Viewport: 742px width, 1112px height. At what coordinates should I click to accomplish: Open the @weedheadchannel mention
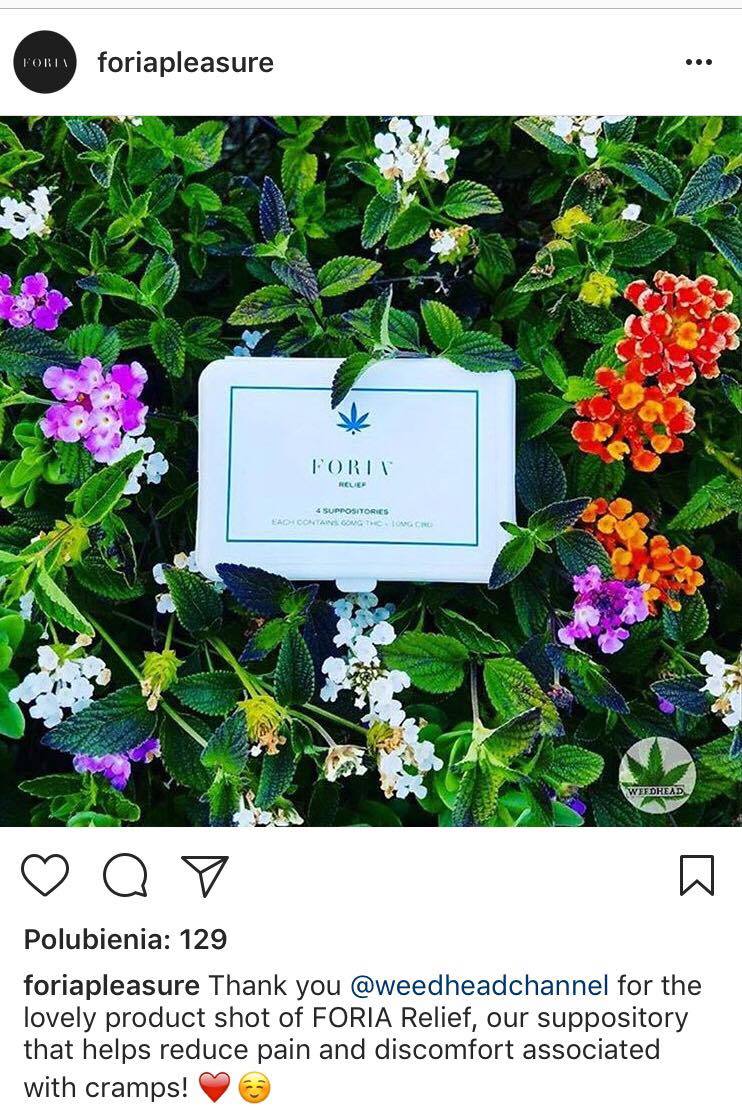point(479,985)
